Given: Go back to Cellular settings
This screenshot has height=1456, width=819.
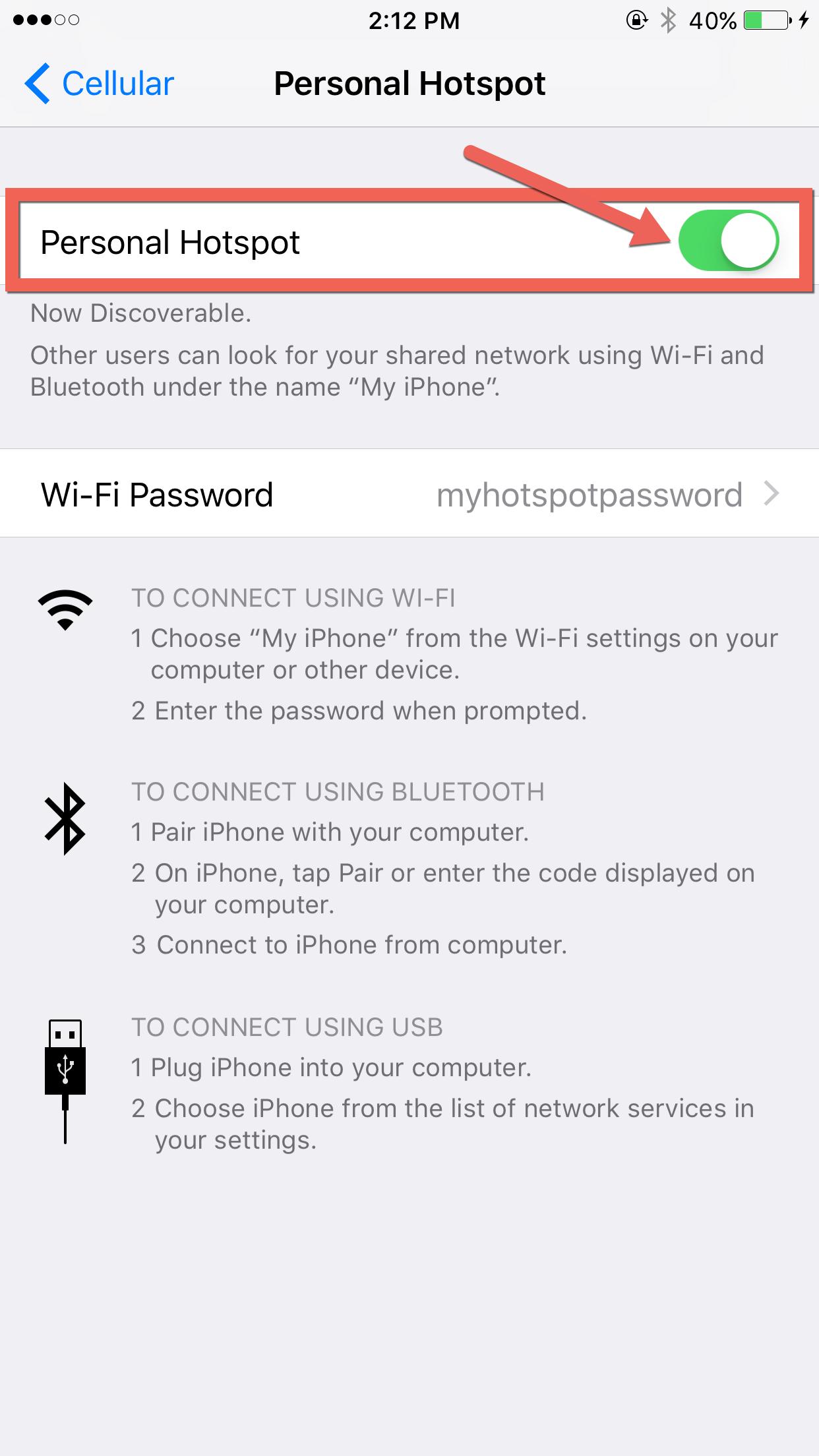Looking at the screenshot, I should 100,84.
